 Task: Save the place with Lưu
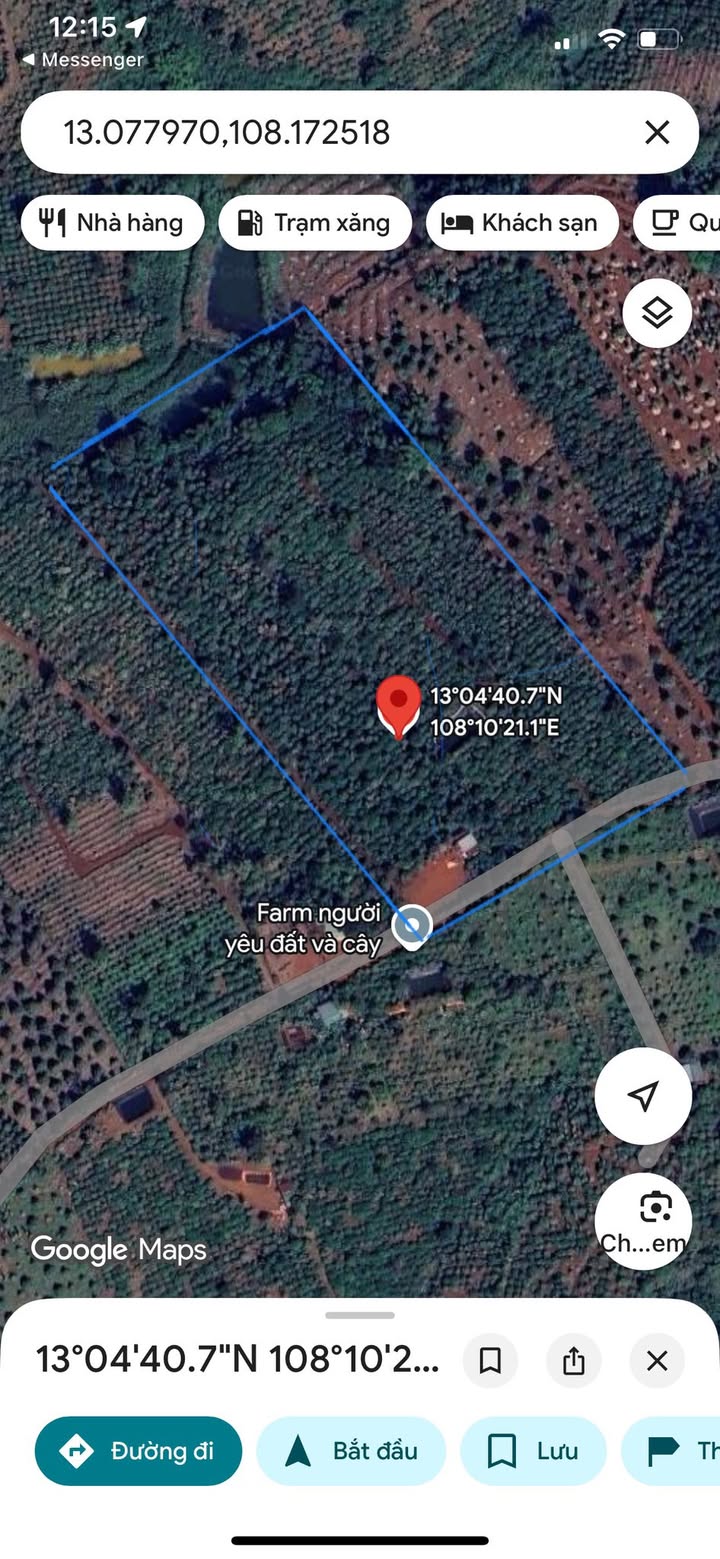pos(533,1451)
